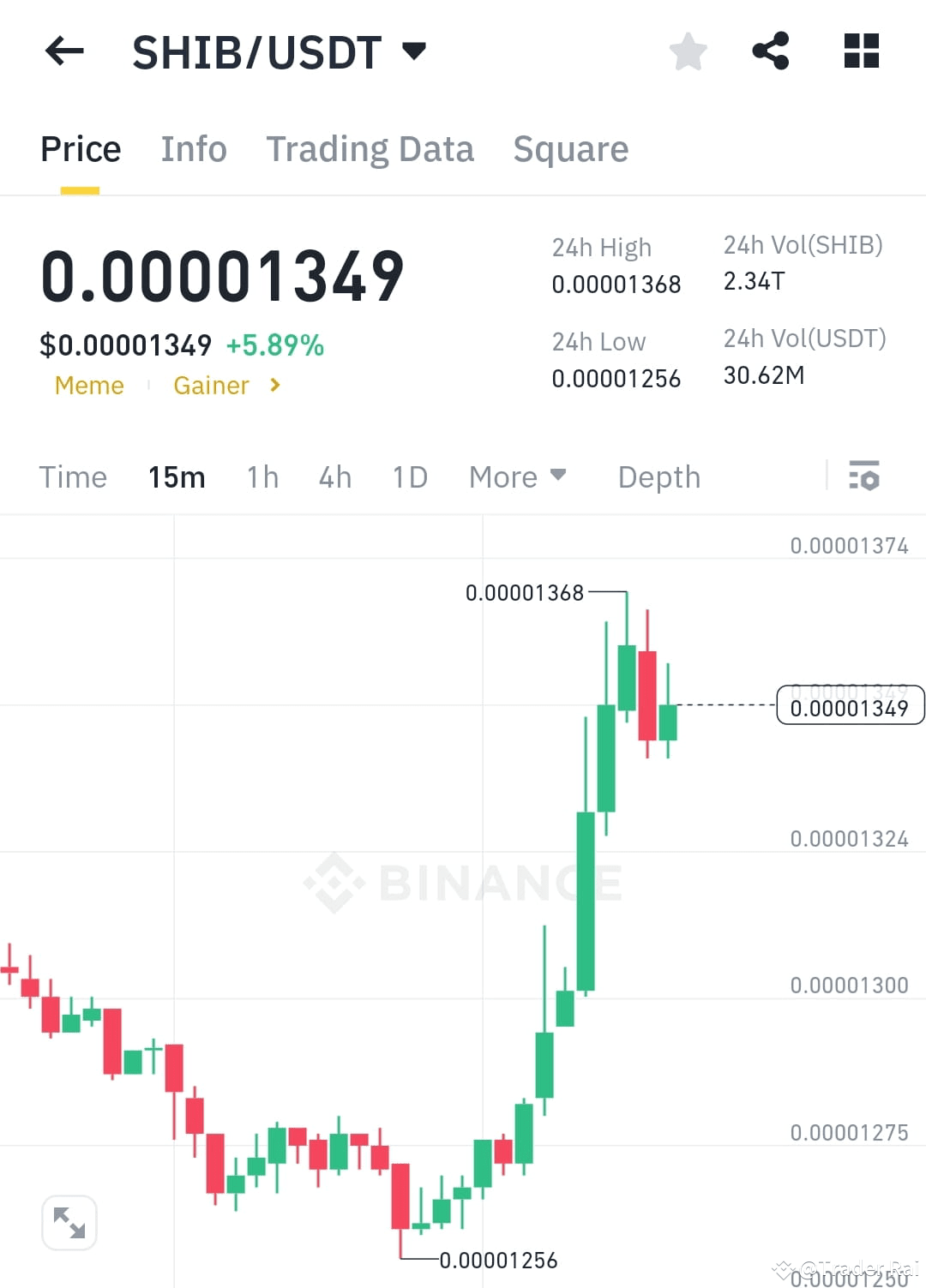Select the Info section
Image resolution: width=926 pixels, height=1288 pixels.
193,148
